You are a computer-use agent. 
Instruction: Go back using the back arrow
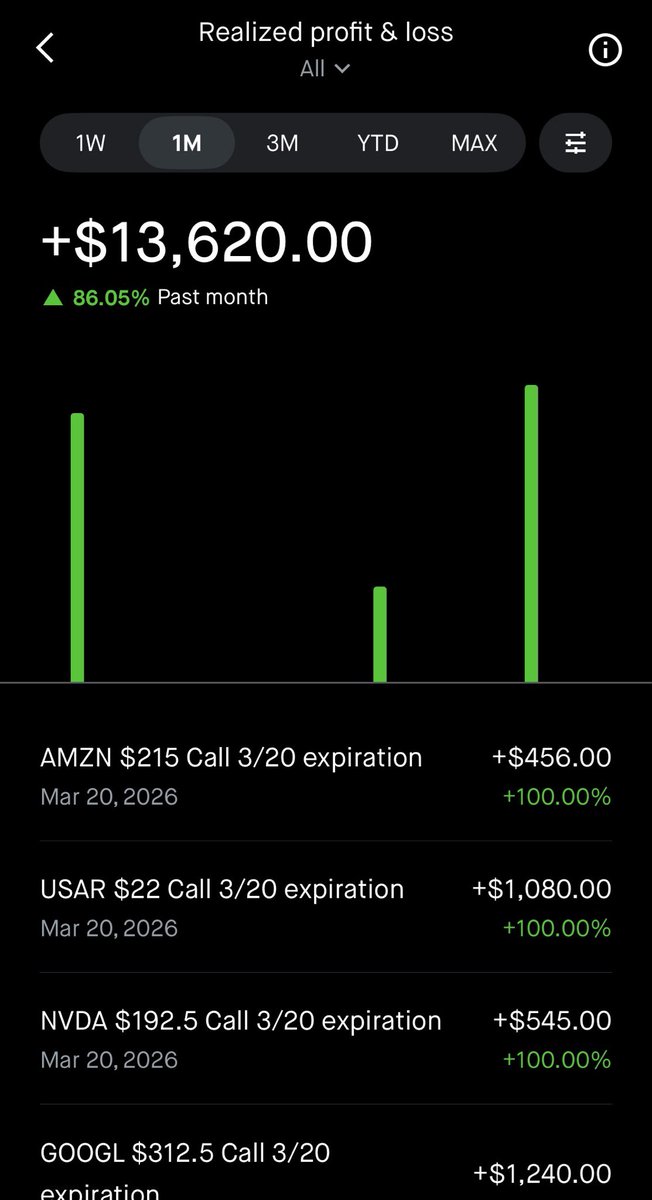(x=45, y=49)
